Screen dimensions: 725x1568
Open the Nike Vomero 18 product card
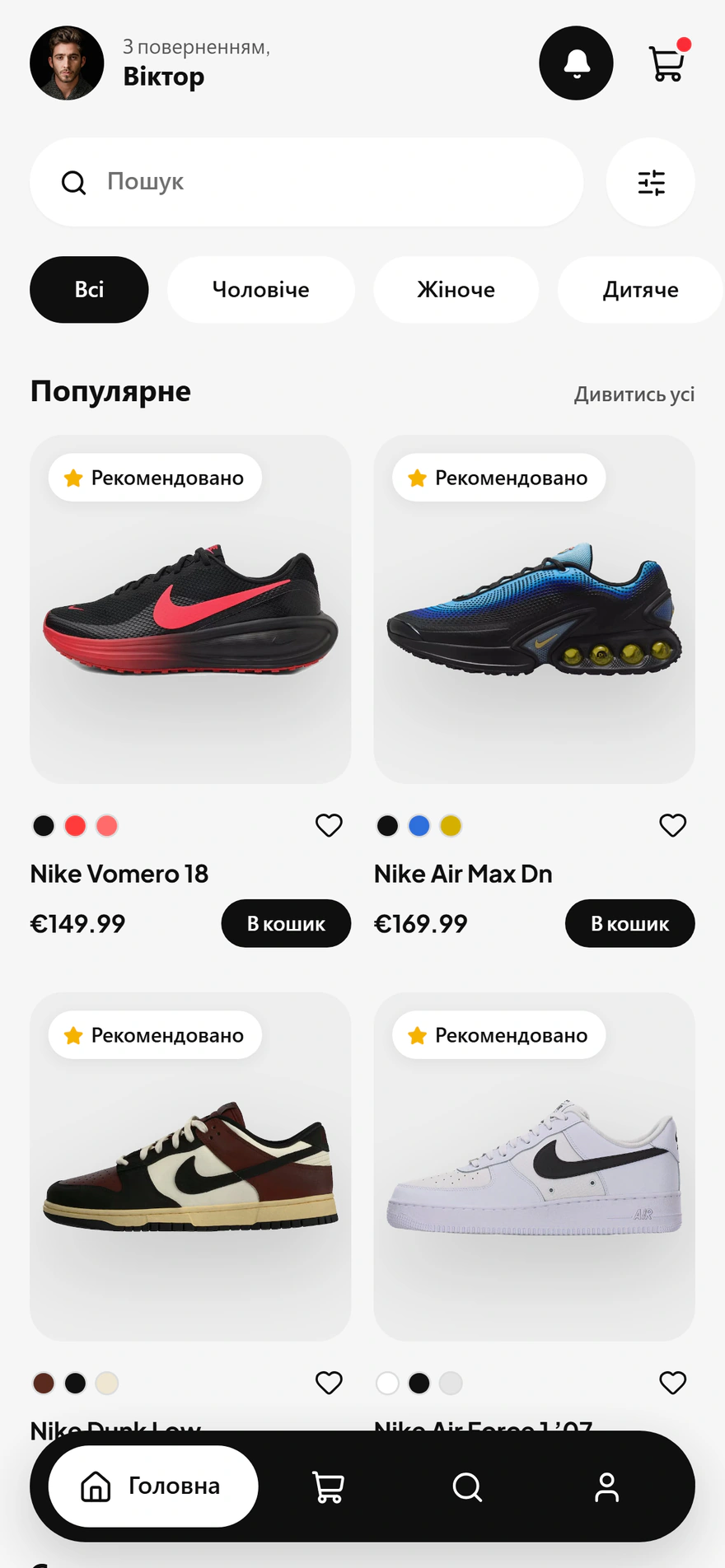[x=190, y=609]
